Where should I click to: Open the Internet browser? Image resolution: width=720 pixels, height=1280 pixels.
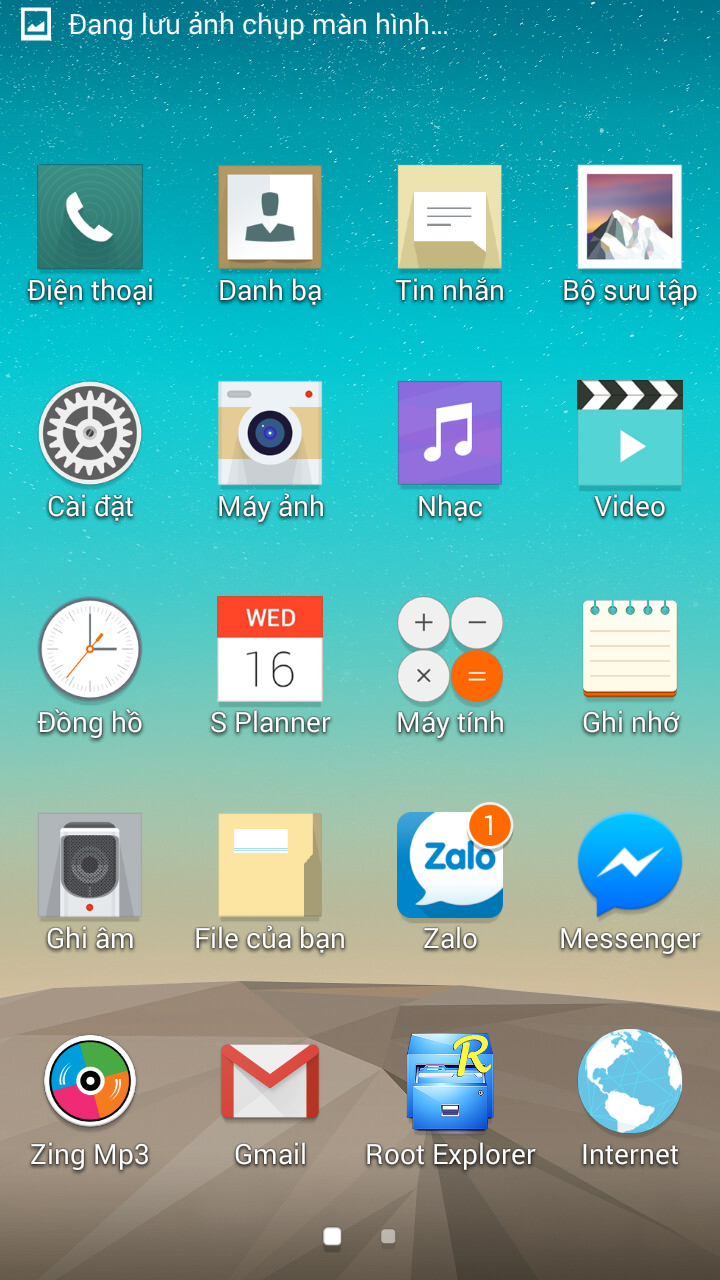tap(630, 1081)
